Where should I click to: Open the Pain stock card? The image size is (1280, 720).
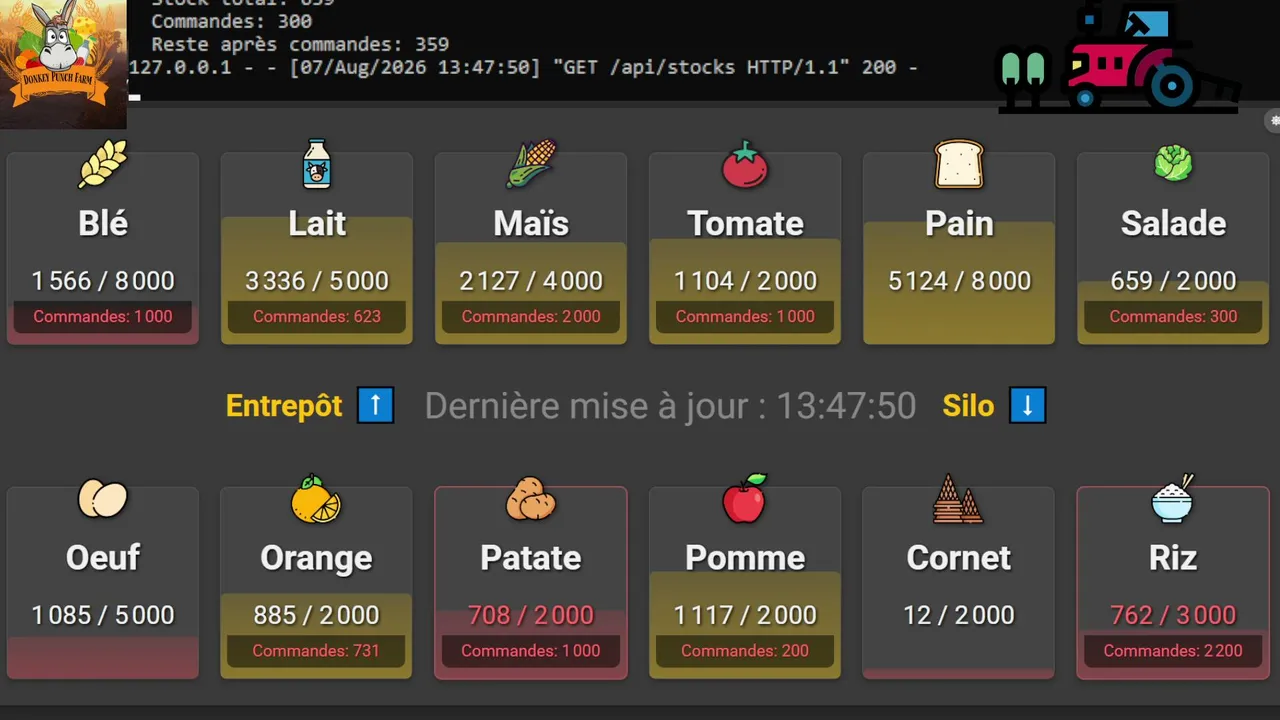point(959,248)
